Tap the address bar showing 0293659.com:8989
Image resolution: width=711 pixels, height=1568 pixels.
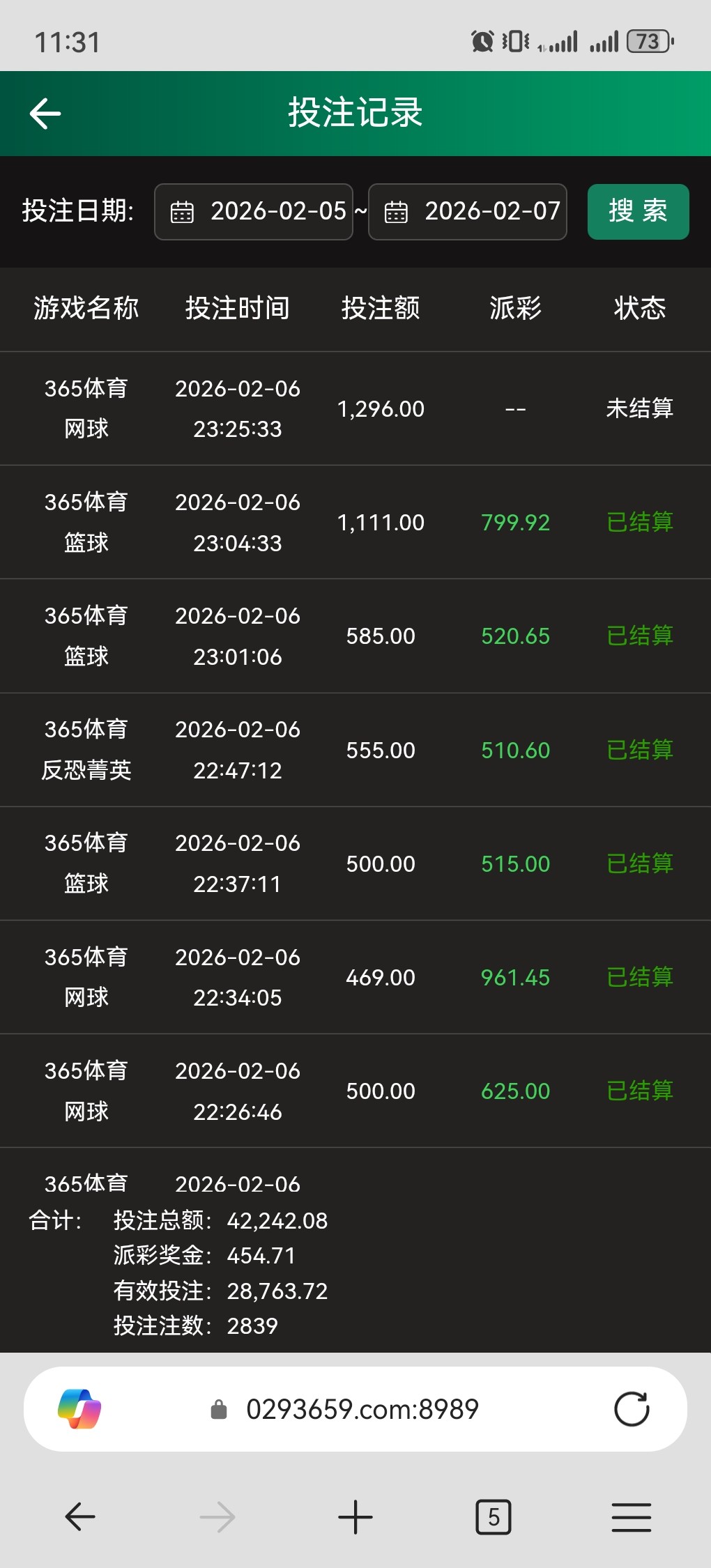pyautogui.click(x=362, y=1409)
